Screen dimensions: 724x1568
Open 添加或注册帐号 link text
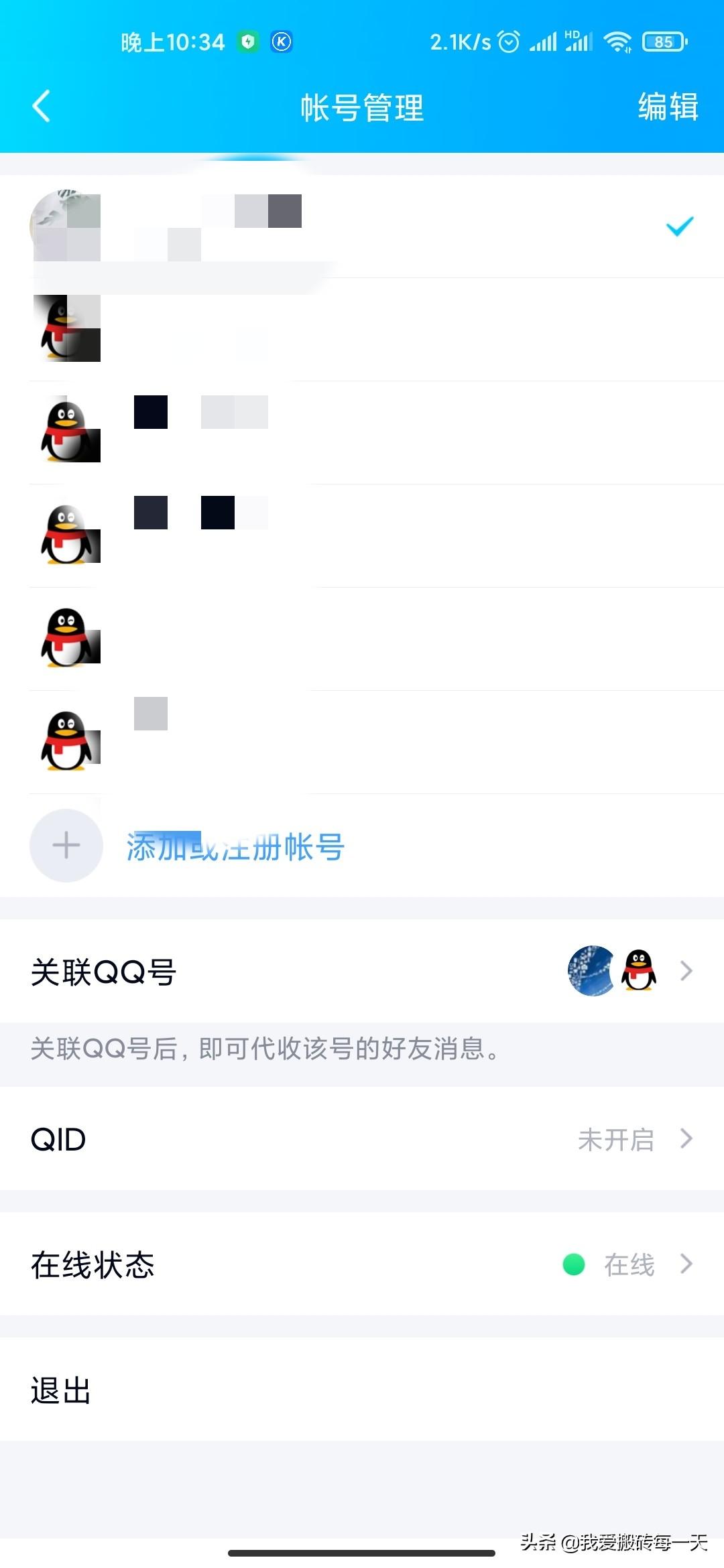[235, 847]
